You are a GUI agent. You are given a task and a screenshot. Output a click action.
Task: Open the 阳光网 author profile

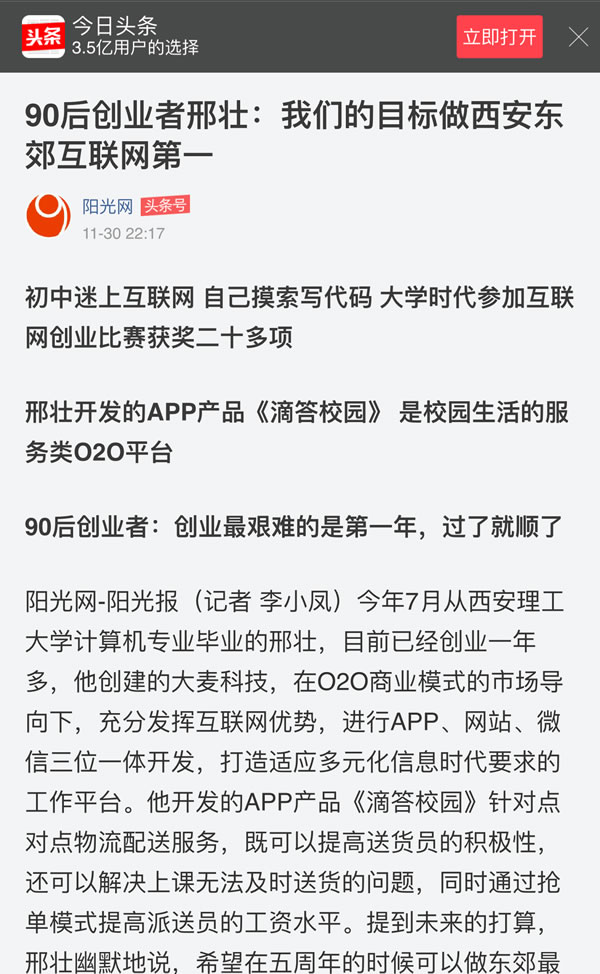107,207
